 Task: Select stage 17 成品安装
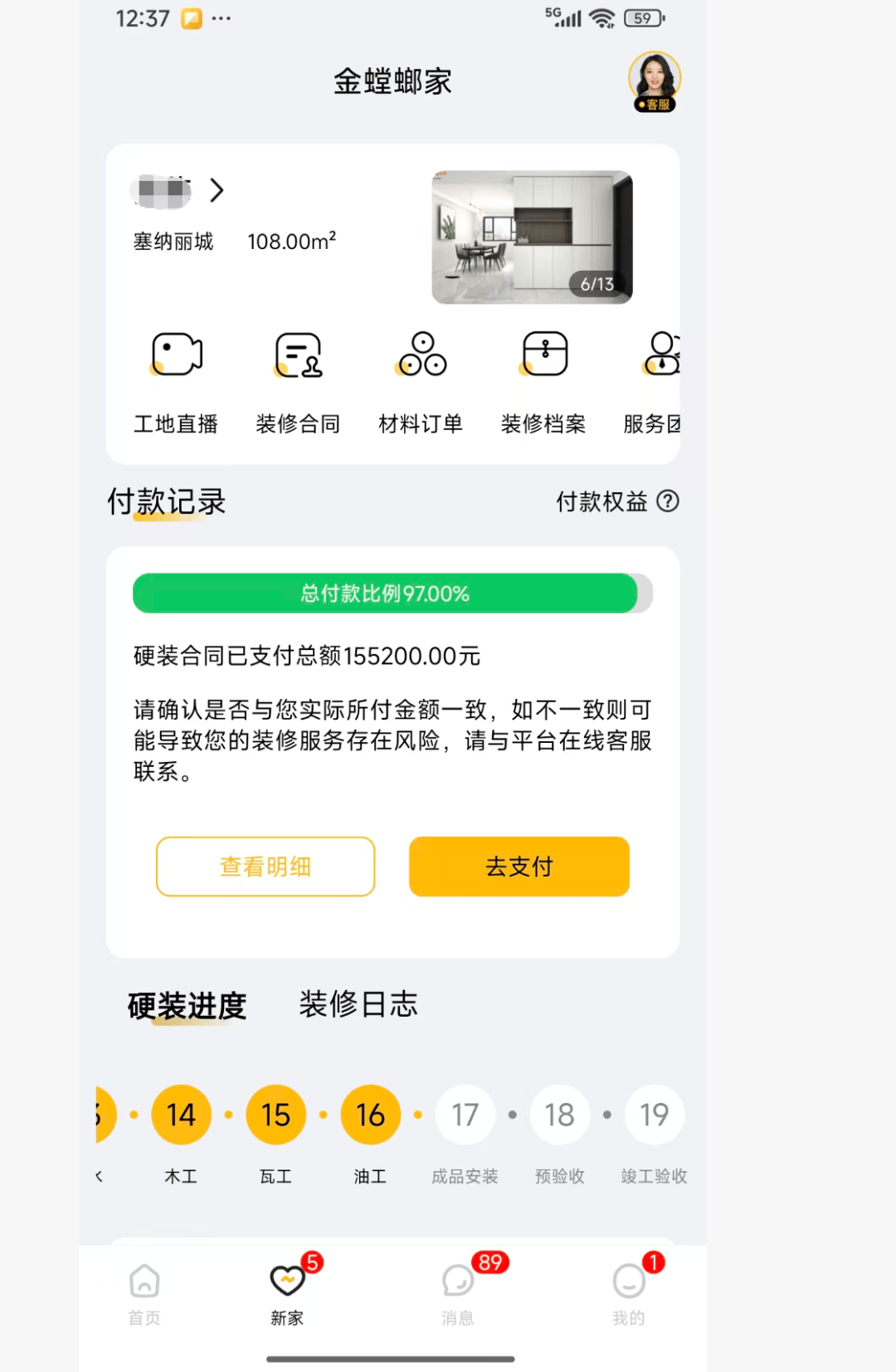coord(465,1115)
